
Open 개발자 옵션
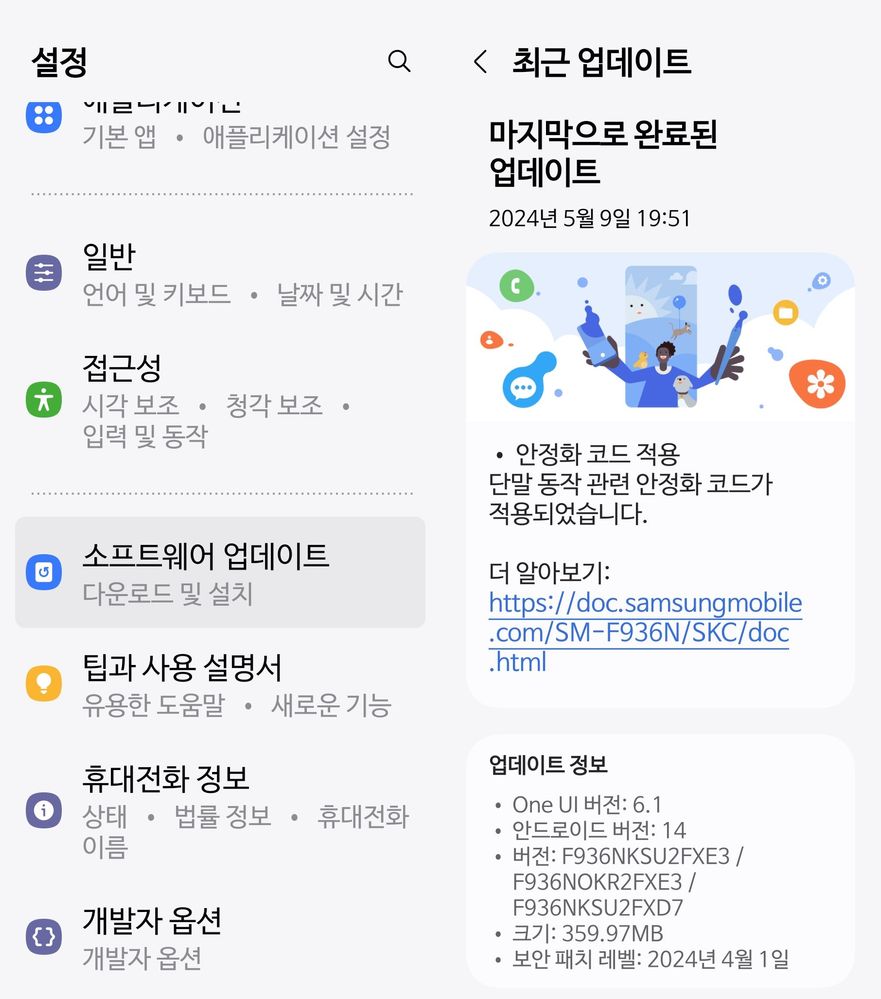tap(220, 937)
